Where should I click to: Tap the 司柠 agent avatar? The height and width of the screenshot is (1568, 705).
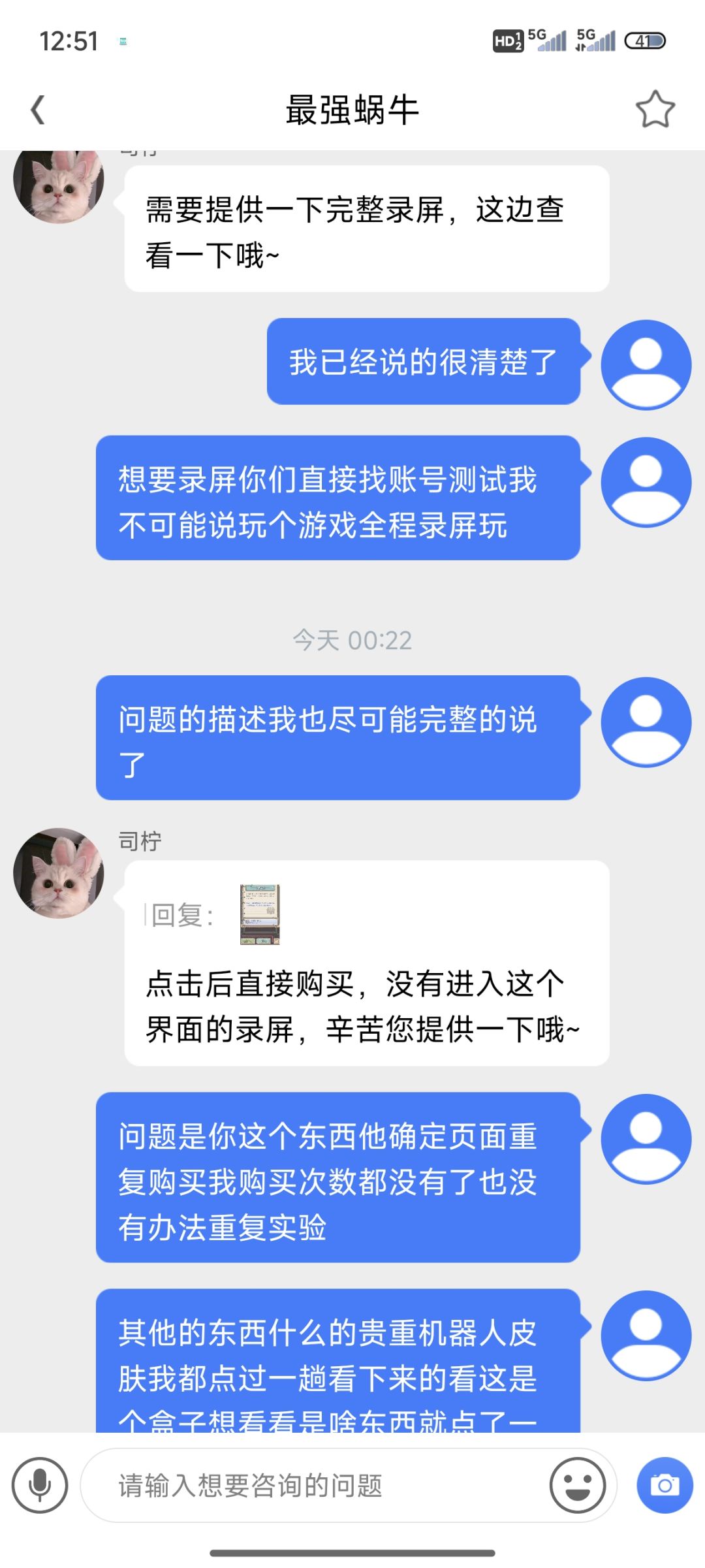pyautogui.click(x=59, y=873)
